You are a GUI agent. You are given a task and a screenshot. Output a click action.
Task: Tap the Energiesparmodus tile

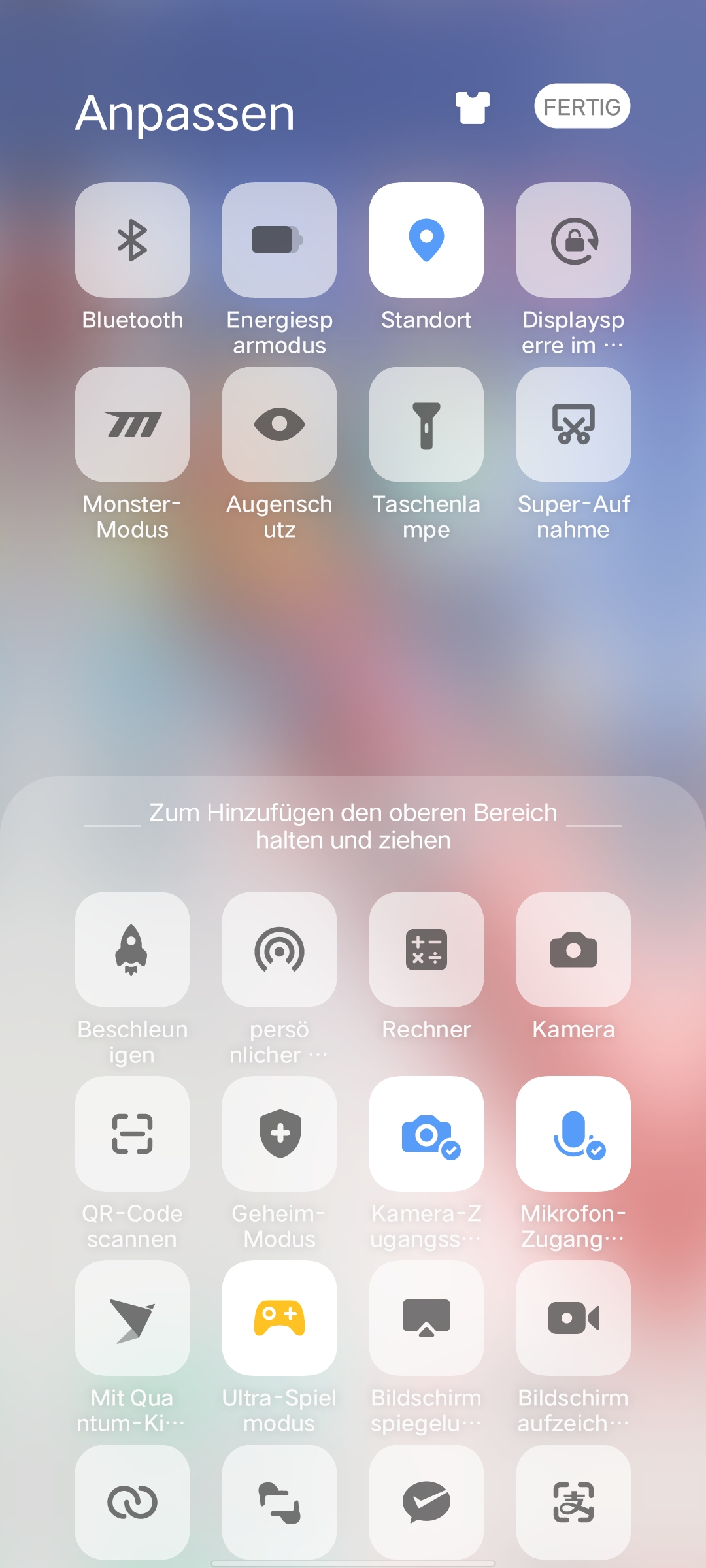click(x=279, y=240)
